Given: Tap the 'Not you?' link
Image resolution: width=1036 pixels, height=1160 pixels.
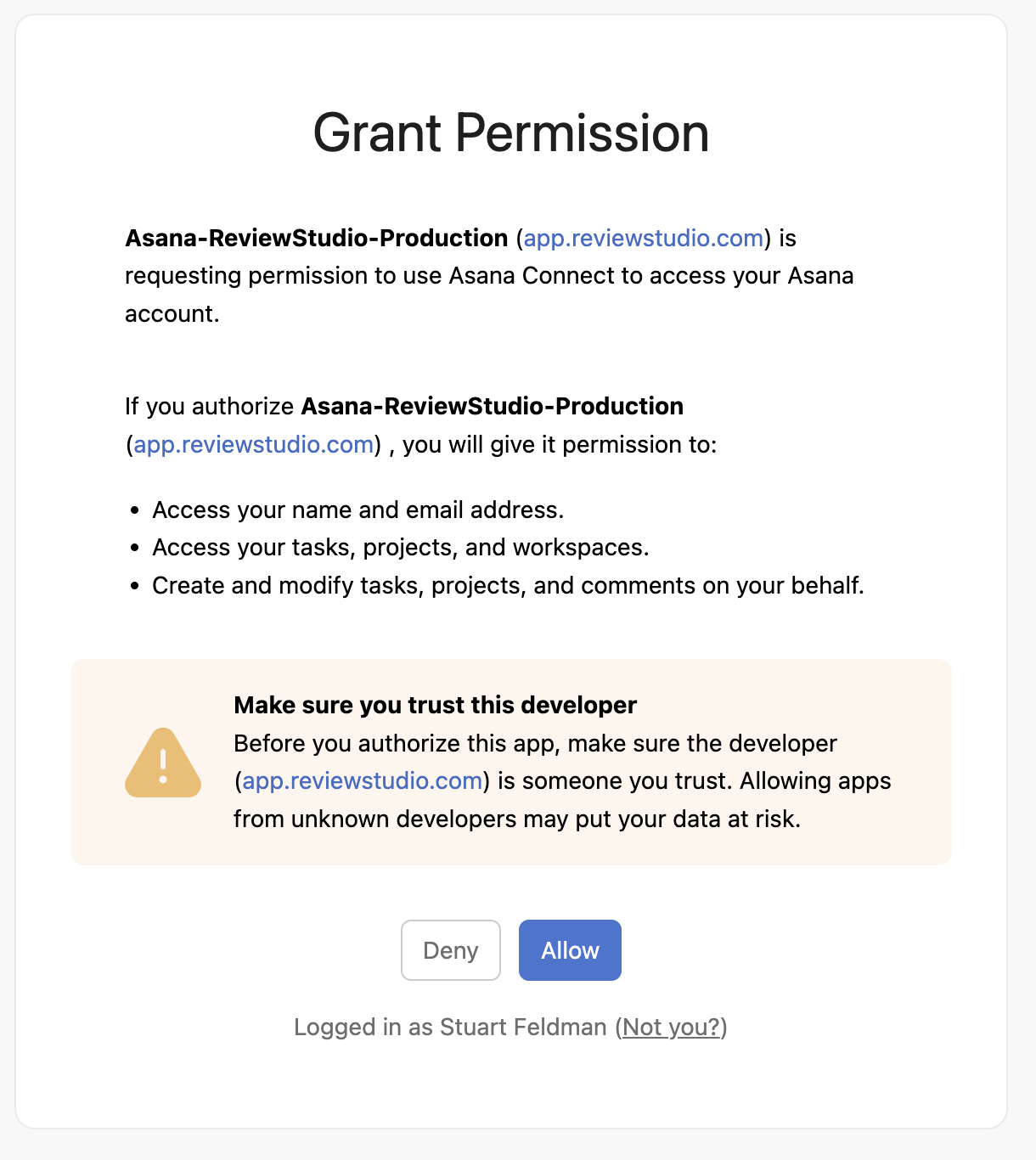Looking at the screenshot, I should (671, 1028).
